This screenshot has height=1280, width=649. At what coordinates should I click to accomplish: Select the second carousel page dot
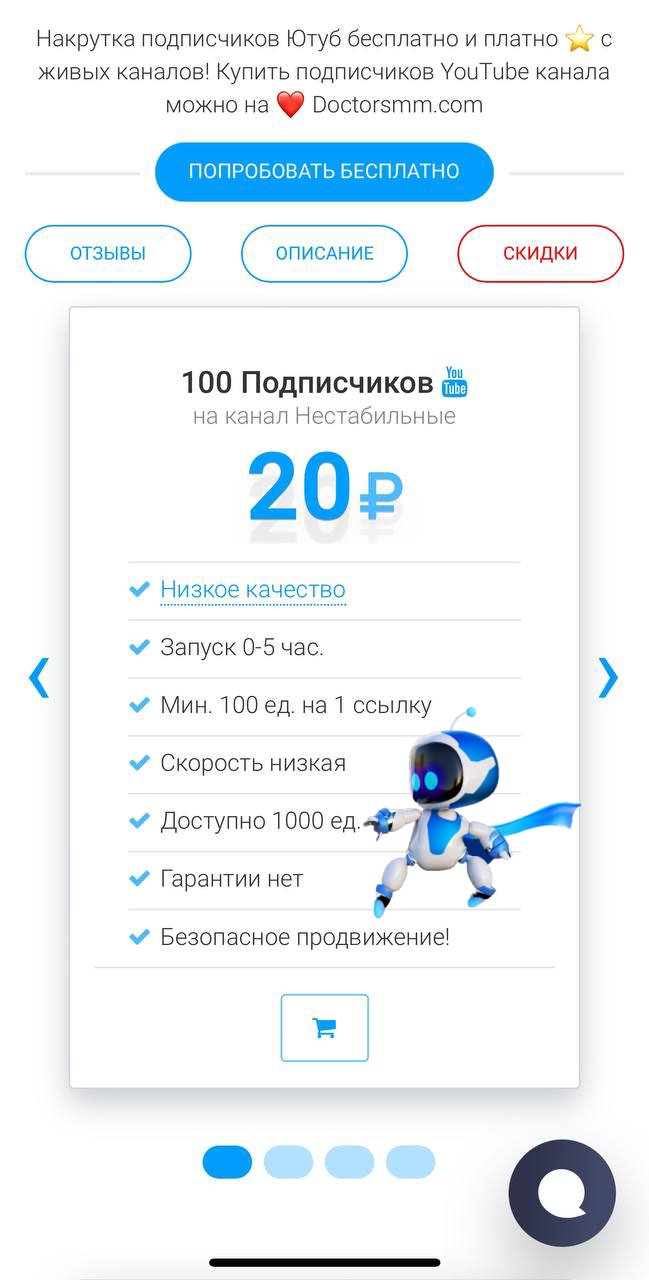coord(288,1162)
